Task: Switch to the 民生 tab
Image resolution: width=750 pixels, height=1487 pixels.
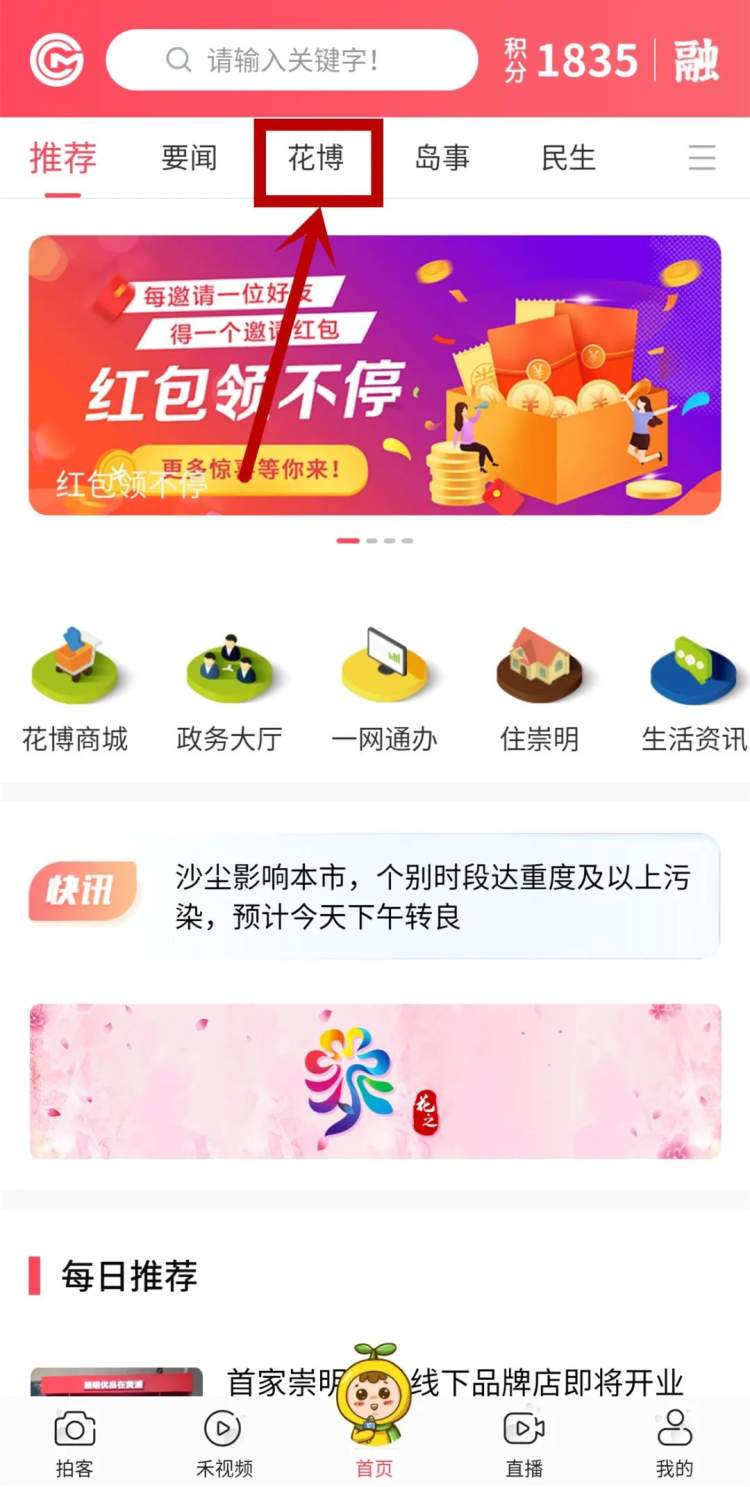Action: 568,158
